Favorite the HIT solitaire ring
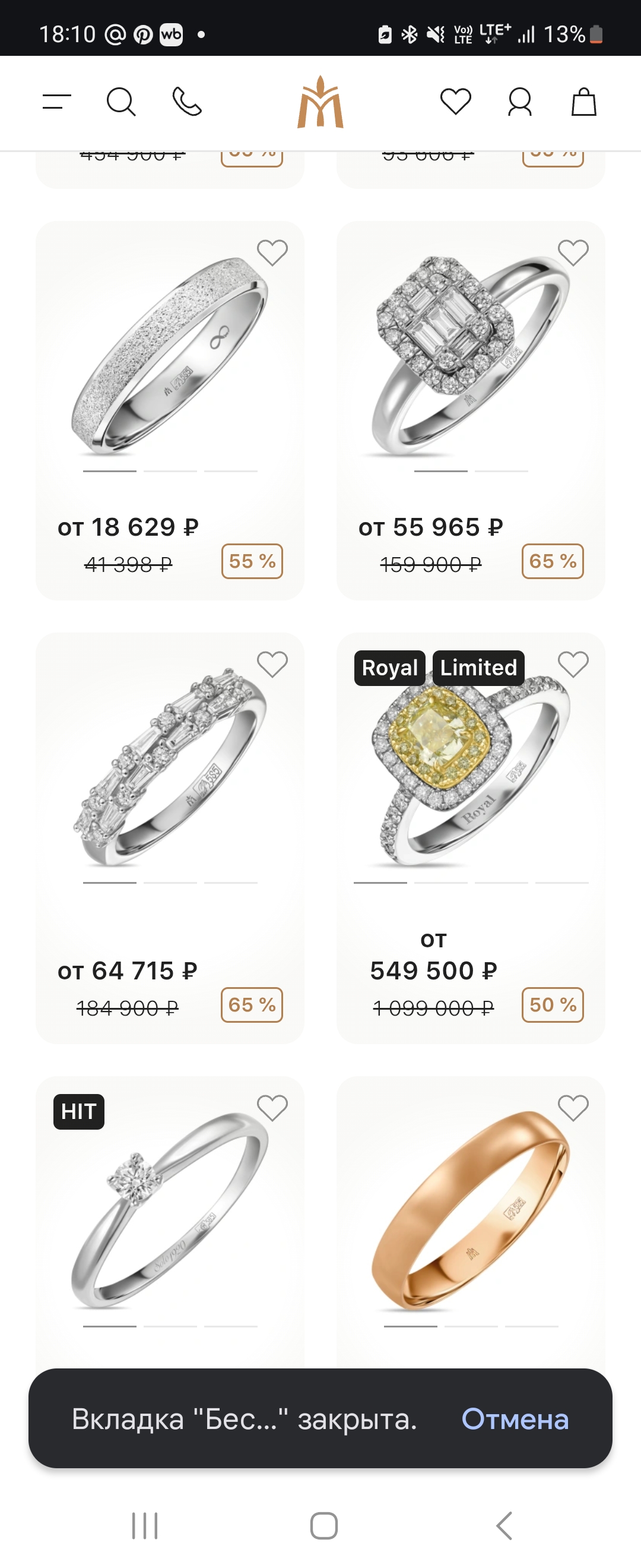 tap(272, 1108)
